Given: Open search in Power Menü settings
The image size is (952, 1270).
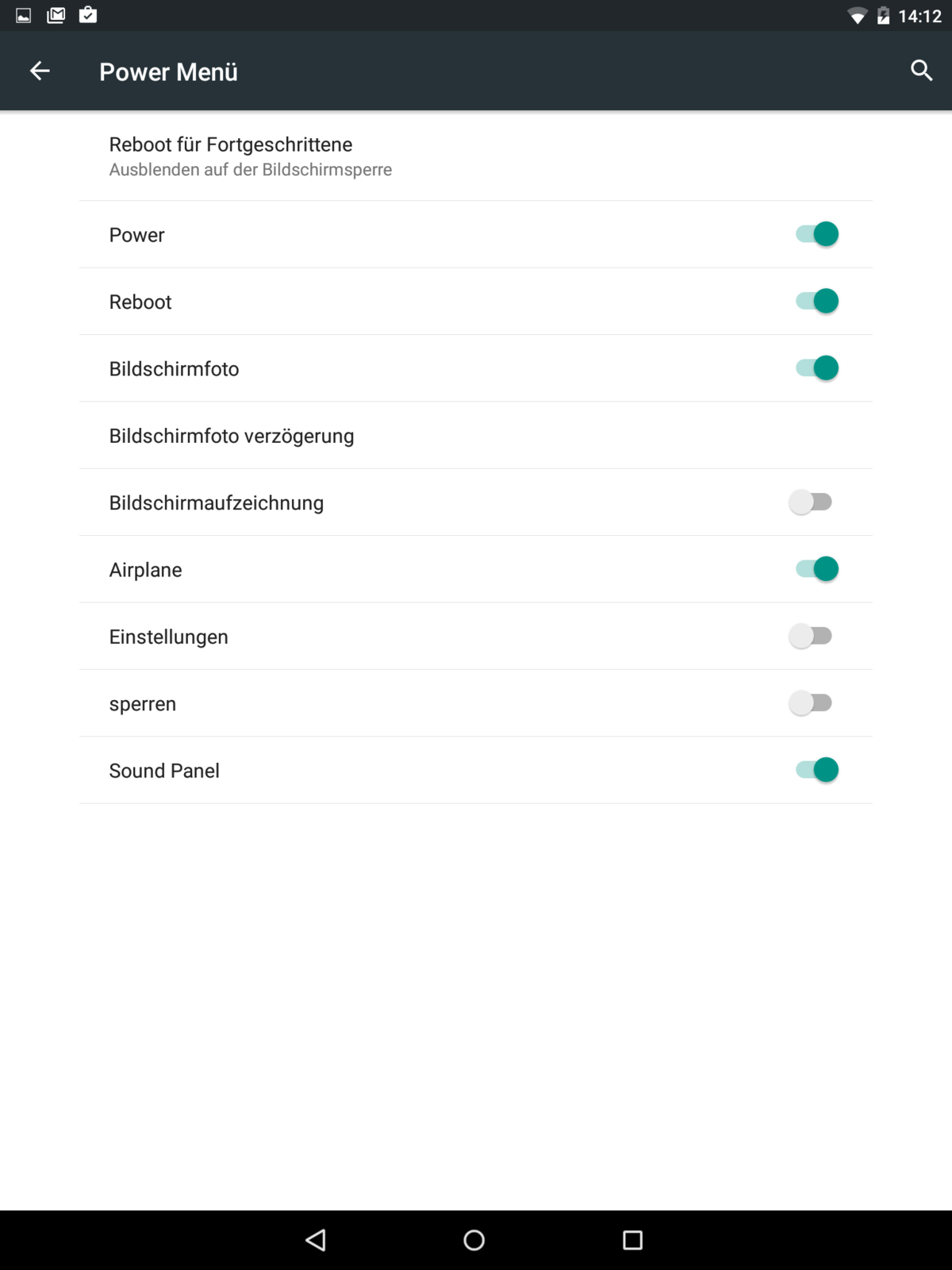Looking at the screenshot, I should tap(921, 71).
